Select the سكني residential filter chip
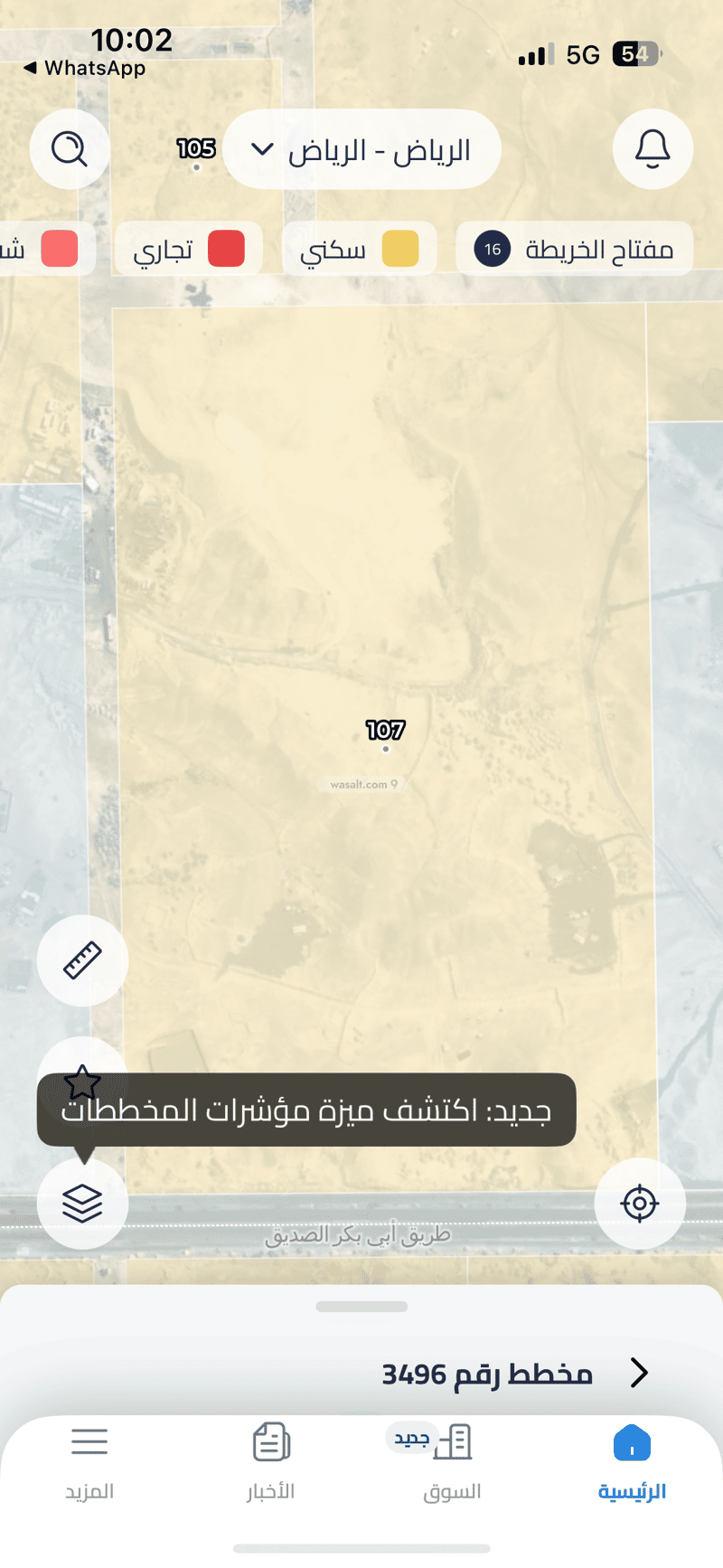This screenshot has width=723, height=1568. tap(360, 249)
